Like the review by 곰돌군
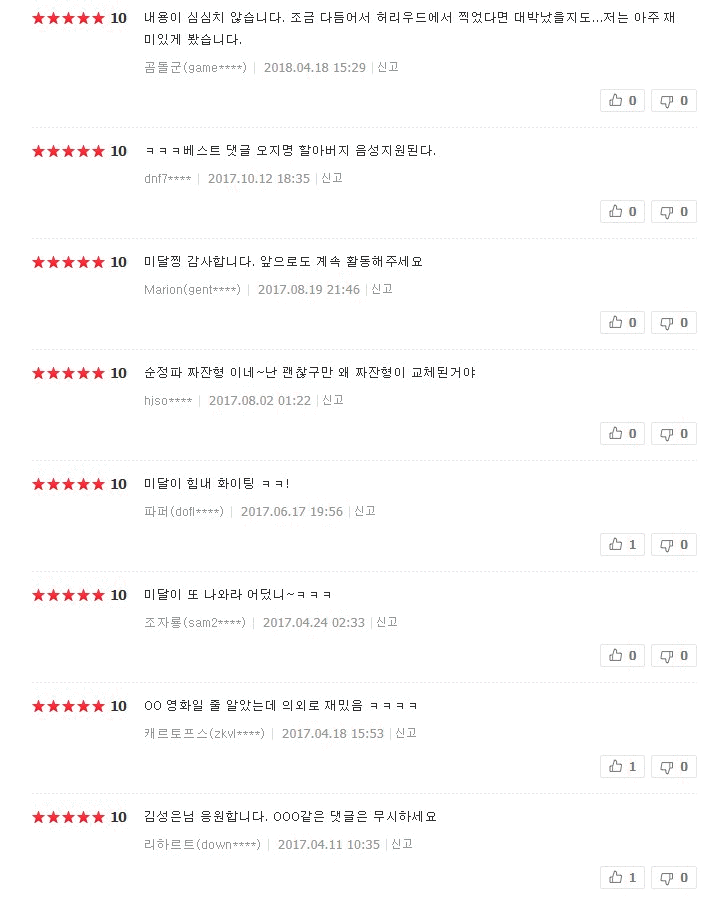This screenshot has height=899, width=724. tap(622, 101)
